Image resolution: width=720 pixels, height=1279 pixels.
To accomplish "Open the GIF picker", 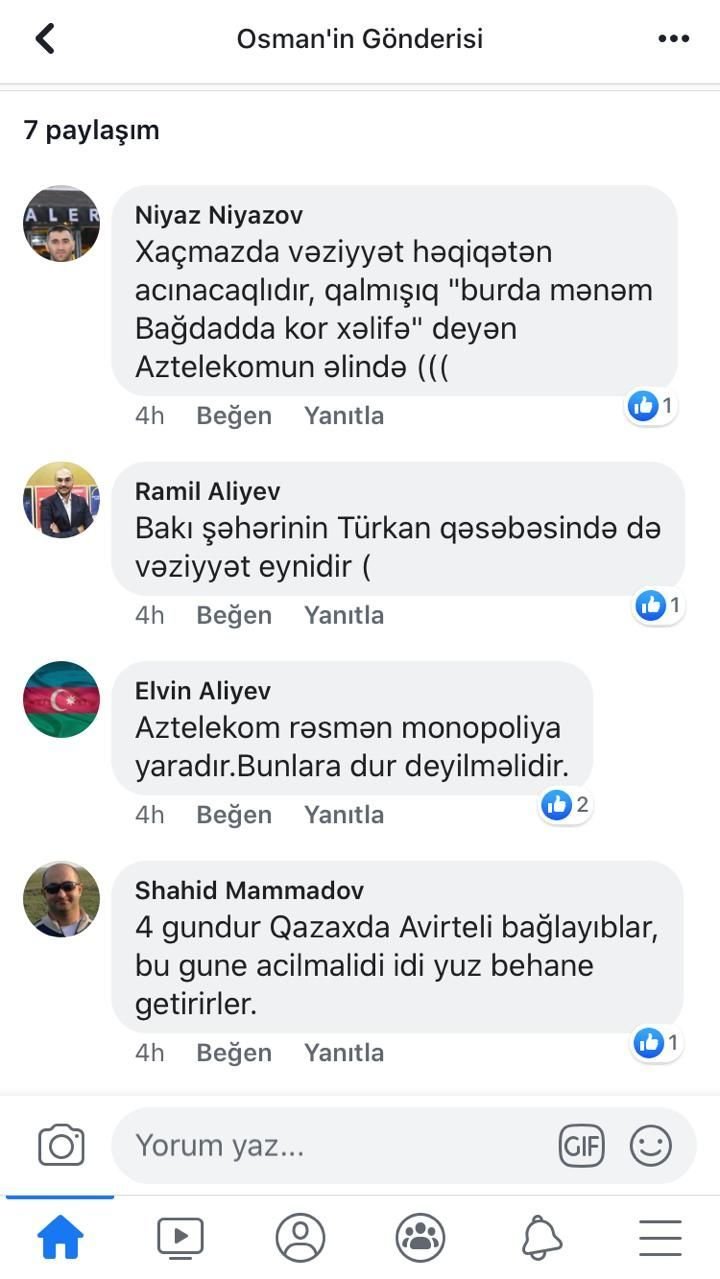I will [x=582, y=1146].
